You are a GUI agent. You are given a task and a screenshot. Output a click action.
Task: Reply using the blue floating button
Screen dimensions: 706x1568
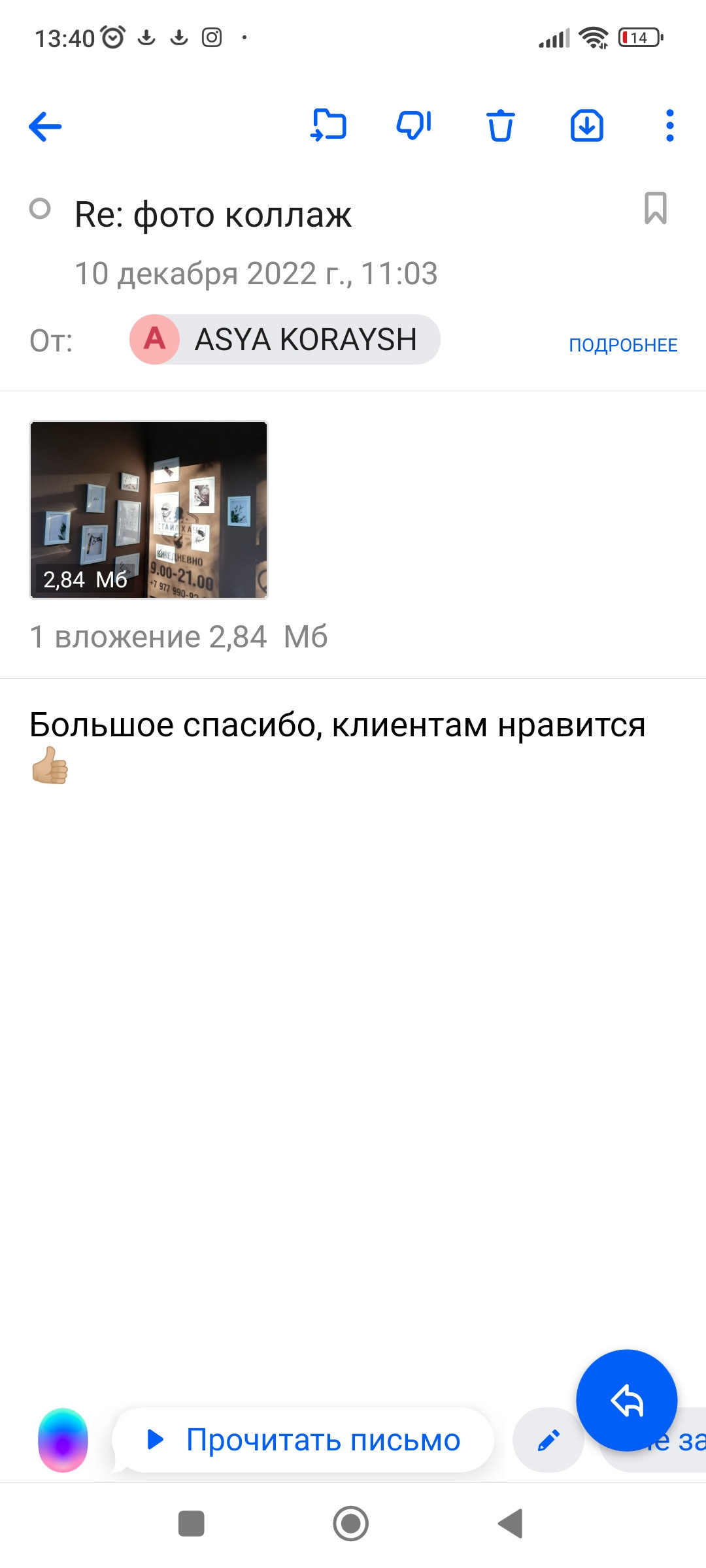[626, 1400]
